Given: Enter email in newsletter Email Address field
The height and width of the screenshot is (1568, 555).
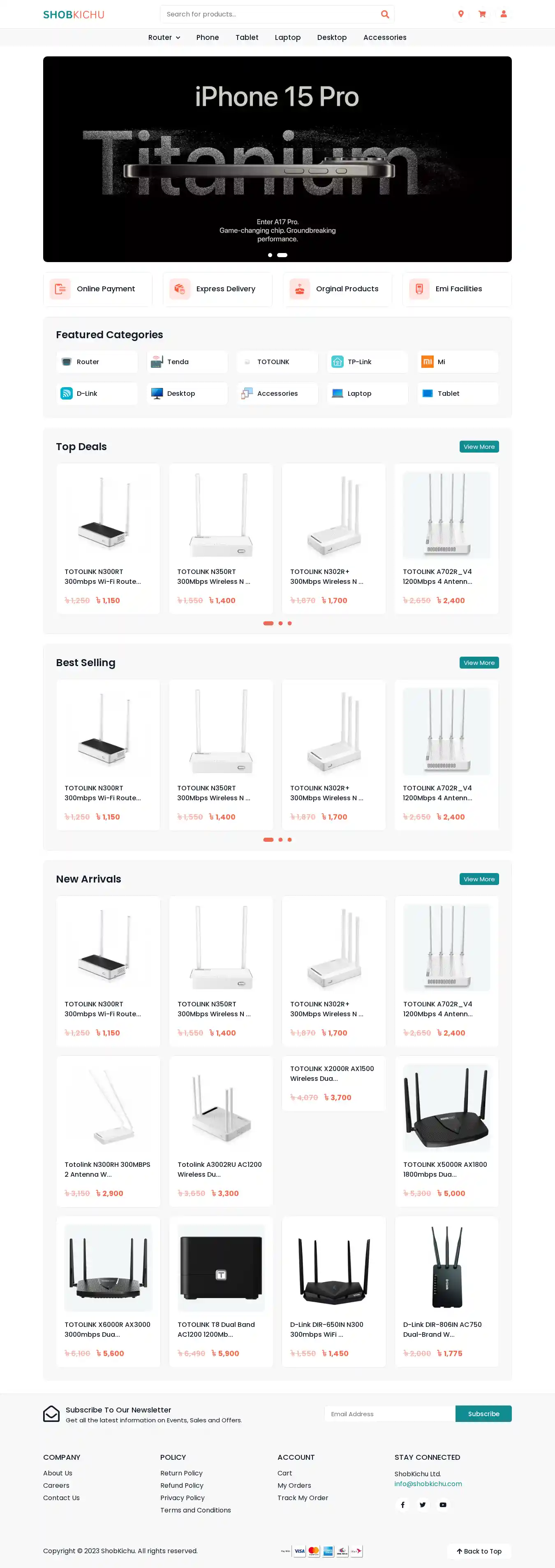Looking at the screenshot, I should pos(389,1413).
